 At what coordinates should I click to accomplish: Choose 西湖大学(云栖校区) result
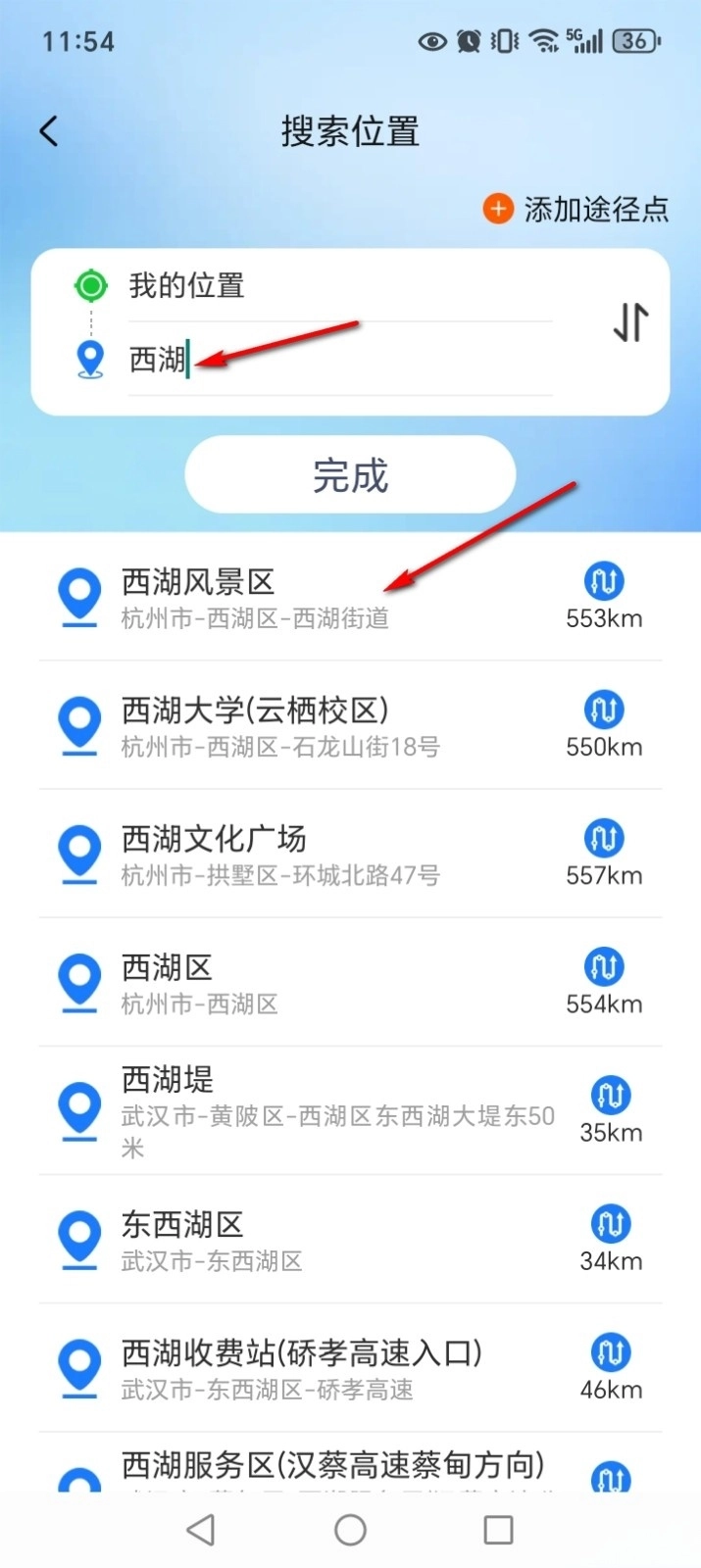click(294, 726)
